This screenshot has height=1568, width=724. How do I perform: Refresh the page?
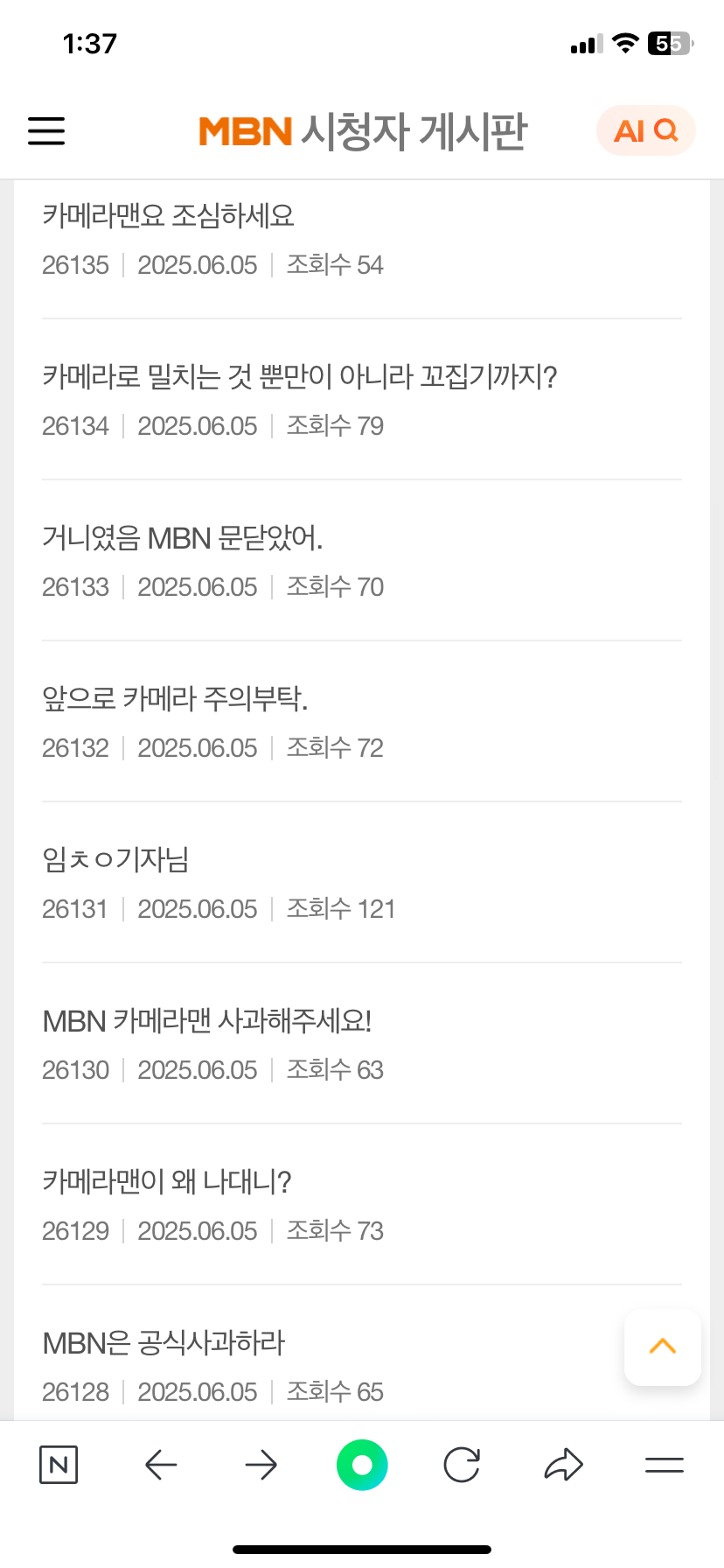[463, 1464]
